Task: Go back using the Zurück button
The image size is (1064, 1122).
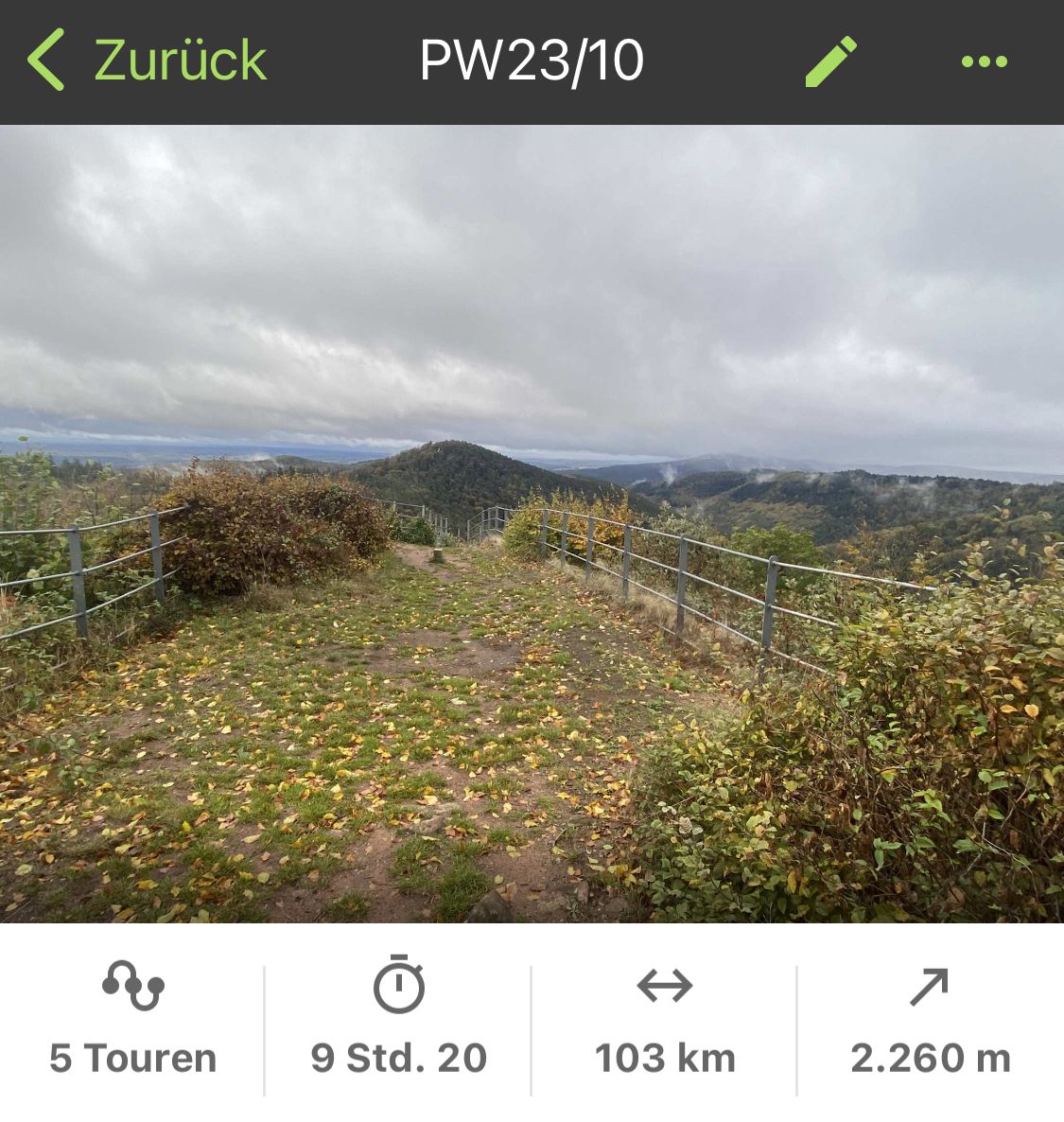Action: tap(147, 61)
